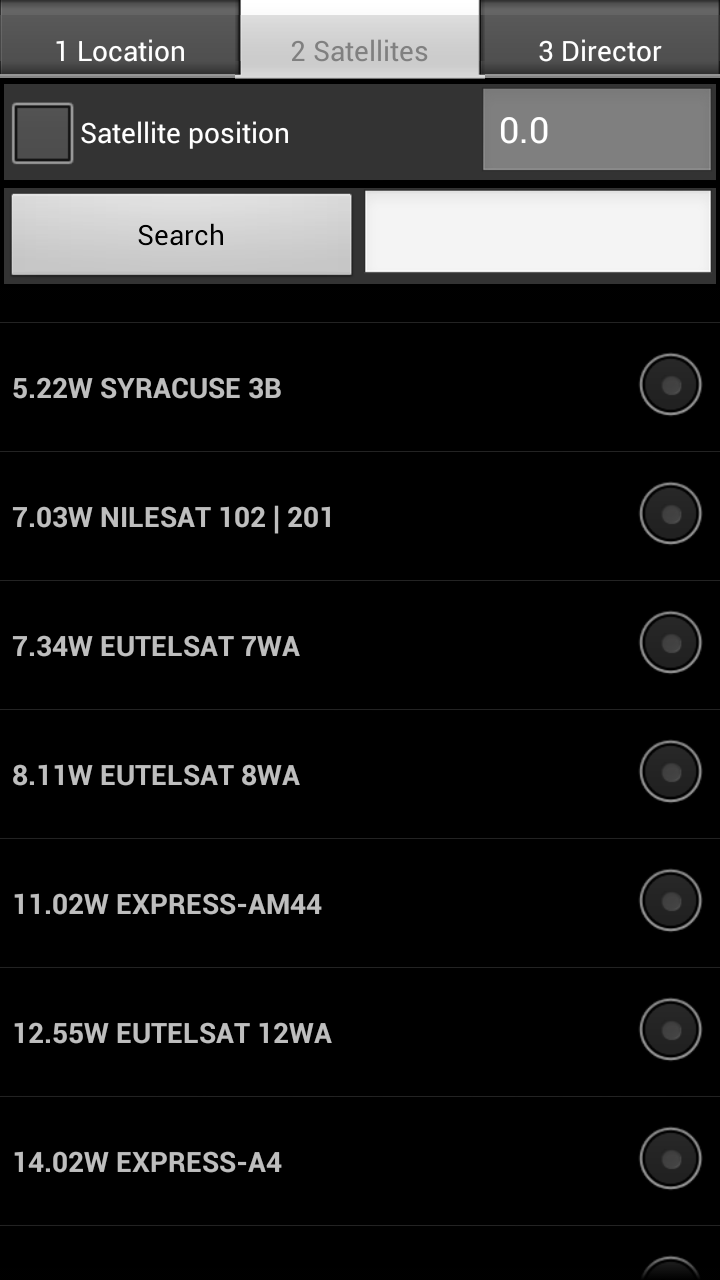
Task: Pick 8.11W EUTELSAT 8WA satellite
Action: tap(670, 772)
